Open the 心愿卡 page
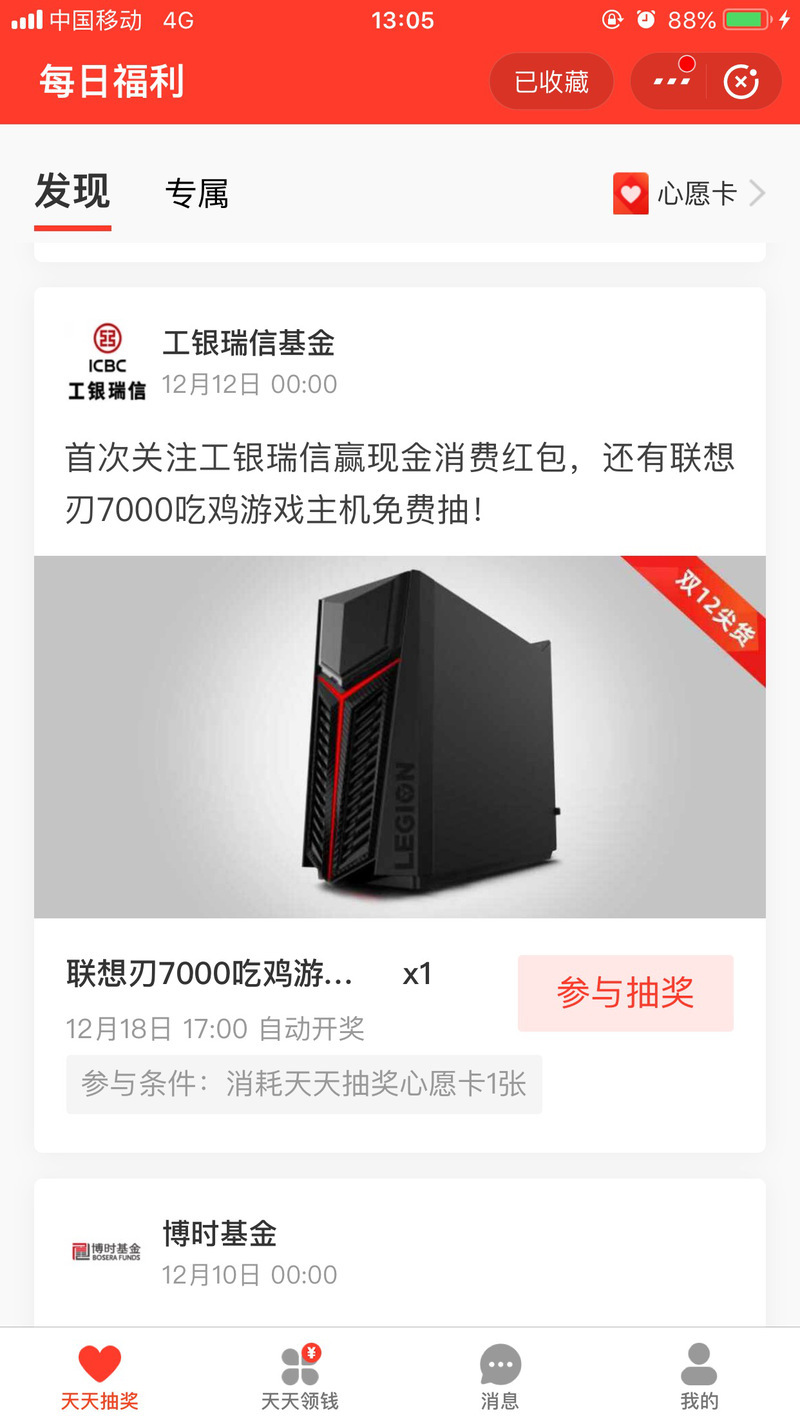This screenshot has width=800, height=1422. (689, 193)
